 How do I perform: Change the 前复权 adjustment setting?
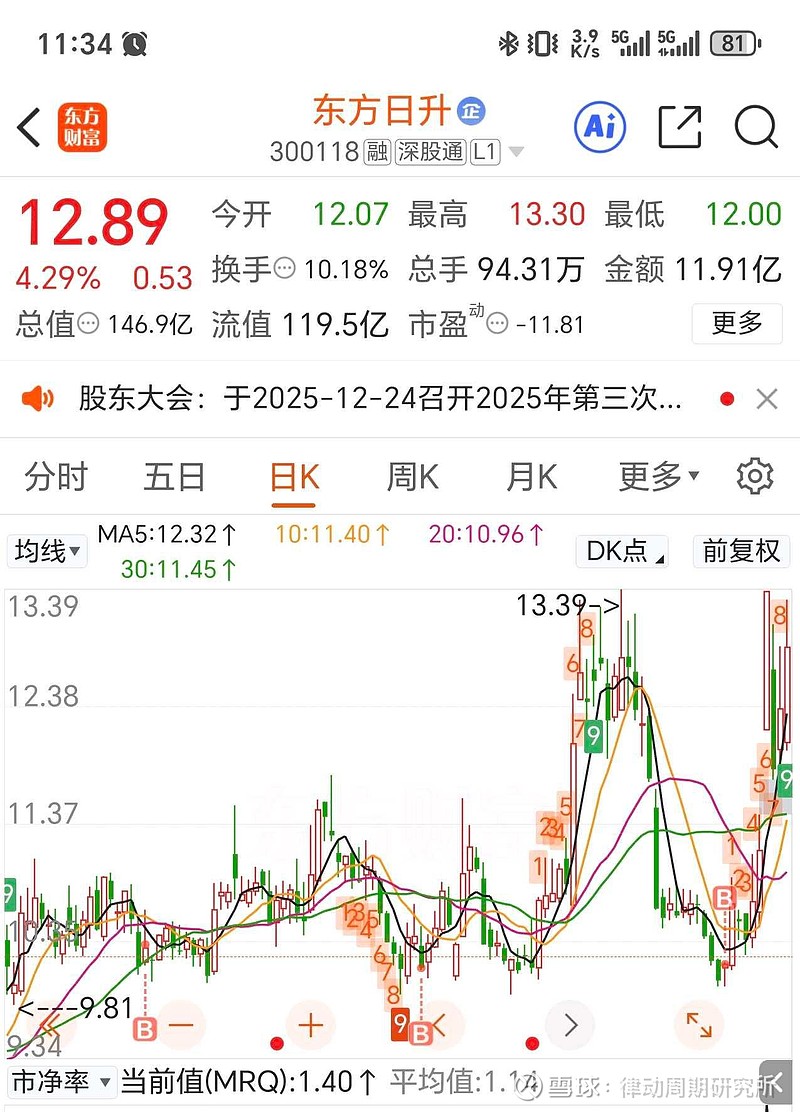point(741,551)
